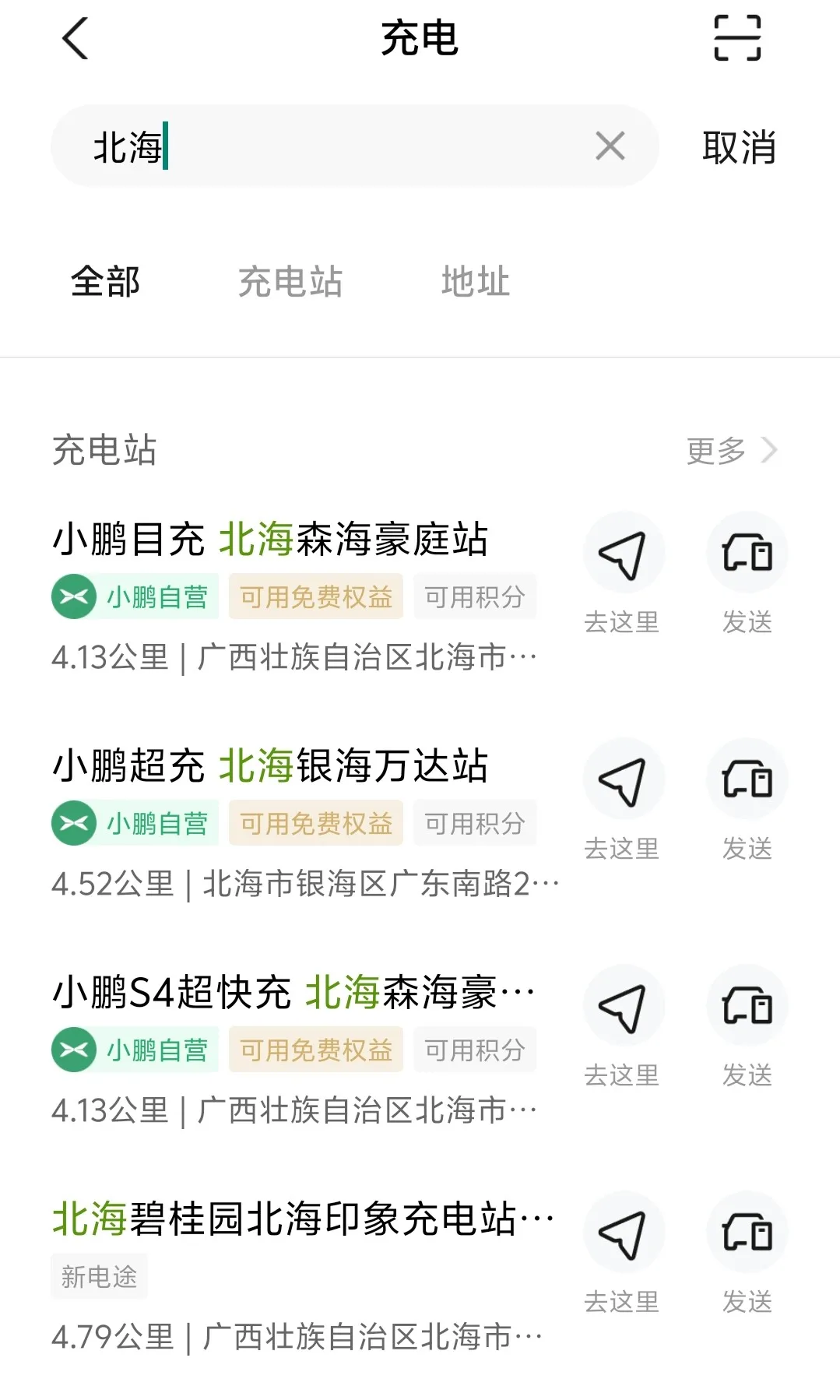Image resolution: width=840 pixels, height=1400 pixels.
Task: Switch to the 地址 tab
Action: point(476,281)
